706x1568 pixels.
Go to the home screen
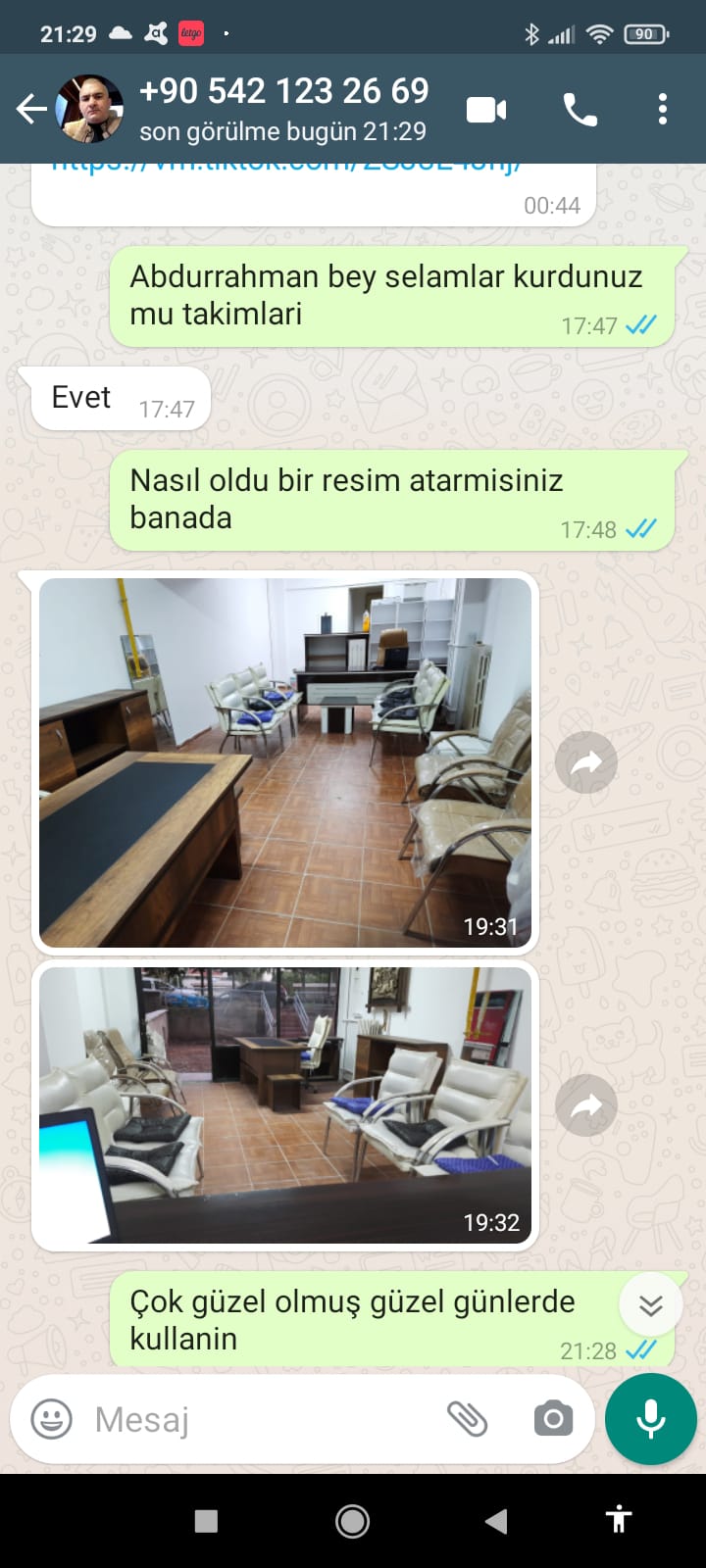pos(352,1521)
